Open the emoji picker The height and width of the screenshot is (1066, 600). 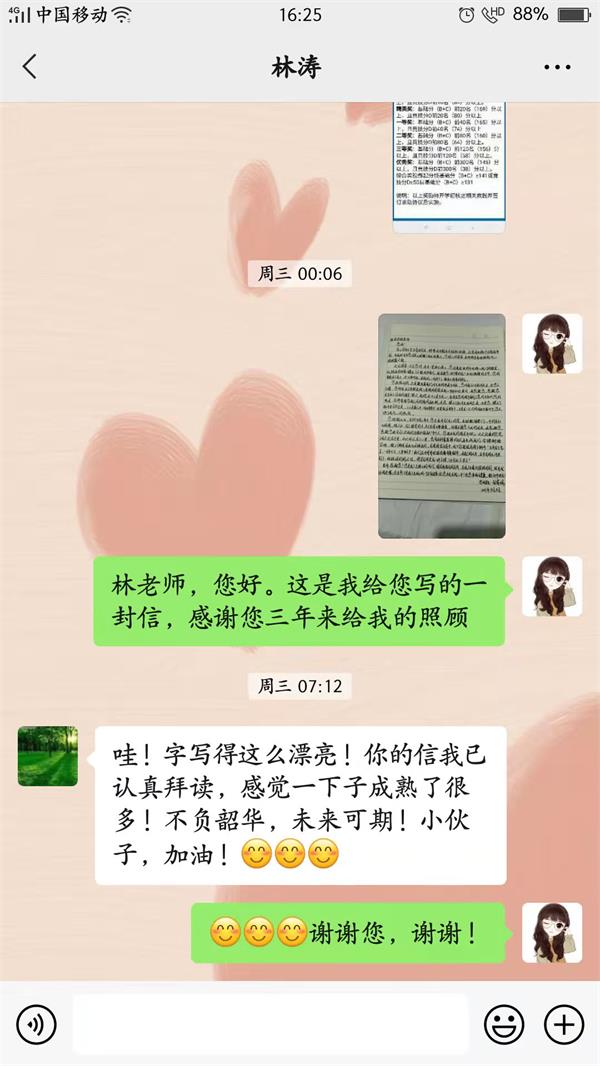(x=504, y=1024)
